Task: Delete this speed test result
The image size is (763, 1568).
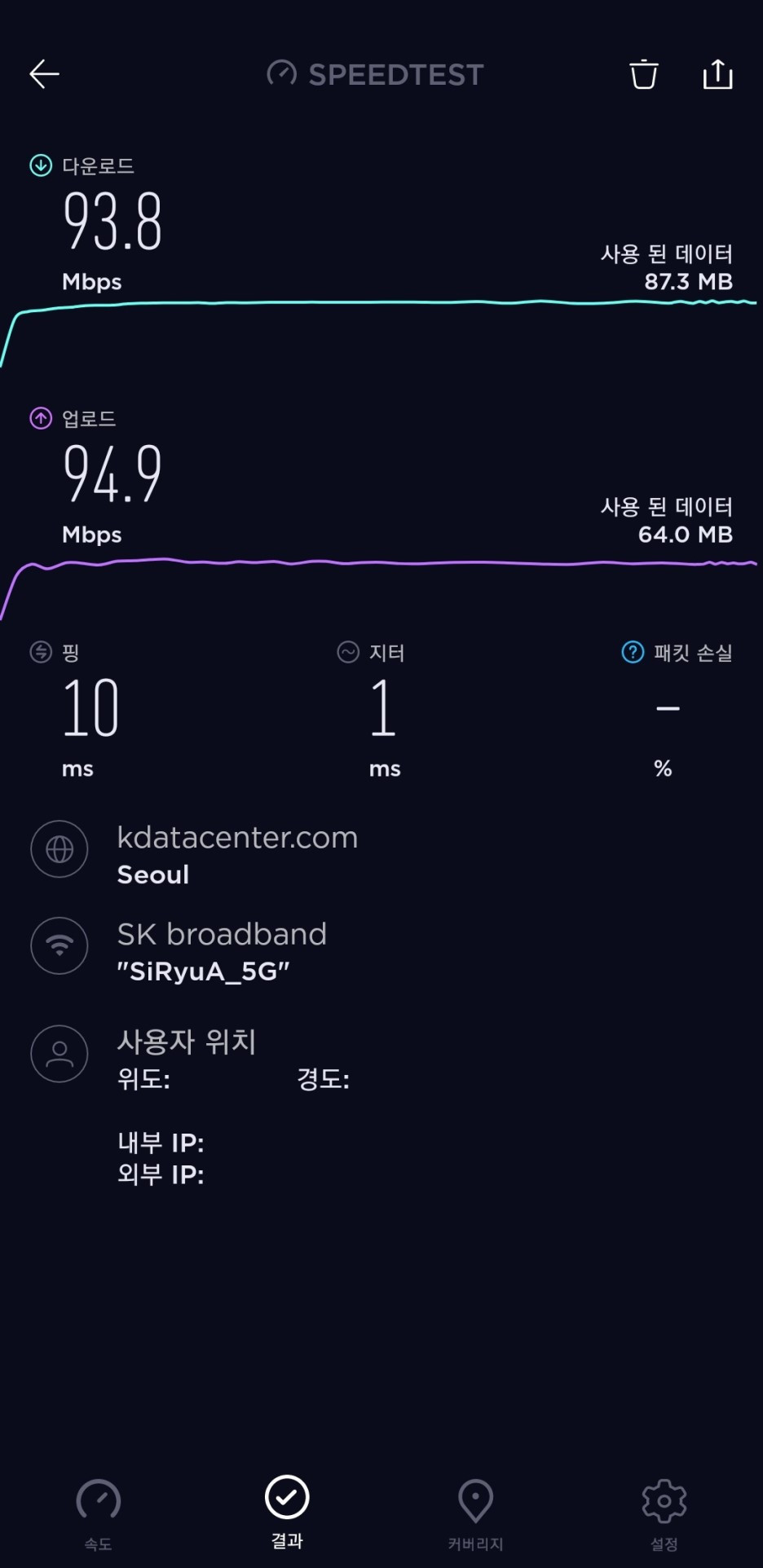Action: (x=643, y=74)
